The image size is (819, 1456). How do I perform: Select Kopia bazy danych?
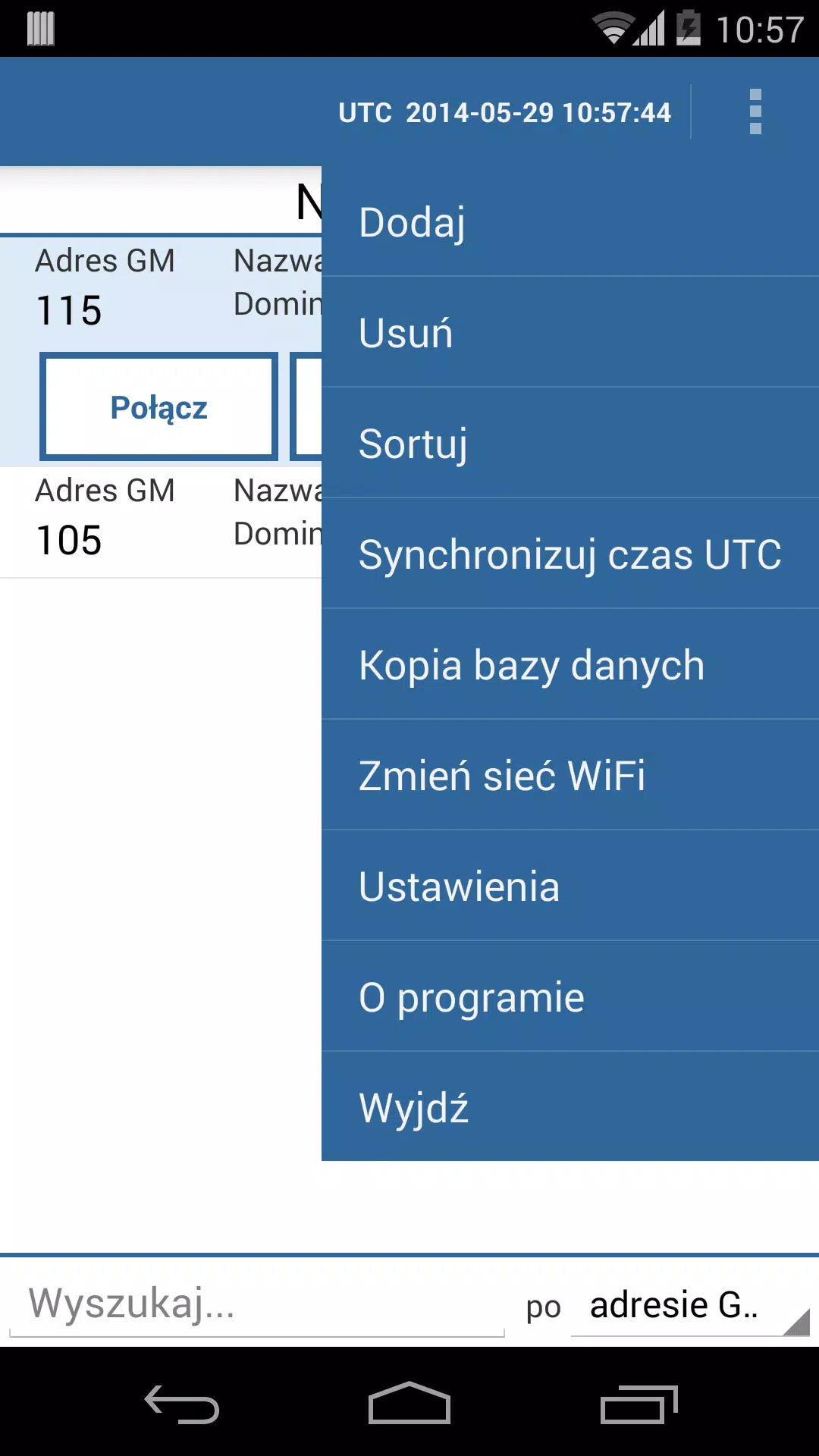pyautogui.click(x=570, y=664)
